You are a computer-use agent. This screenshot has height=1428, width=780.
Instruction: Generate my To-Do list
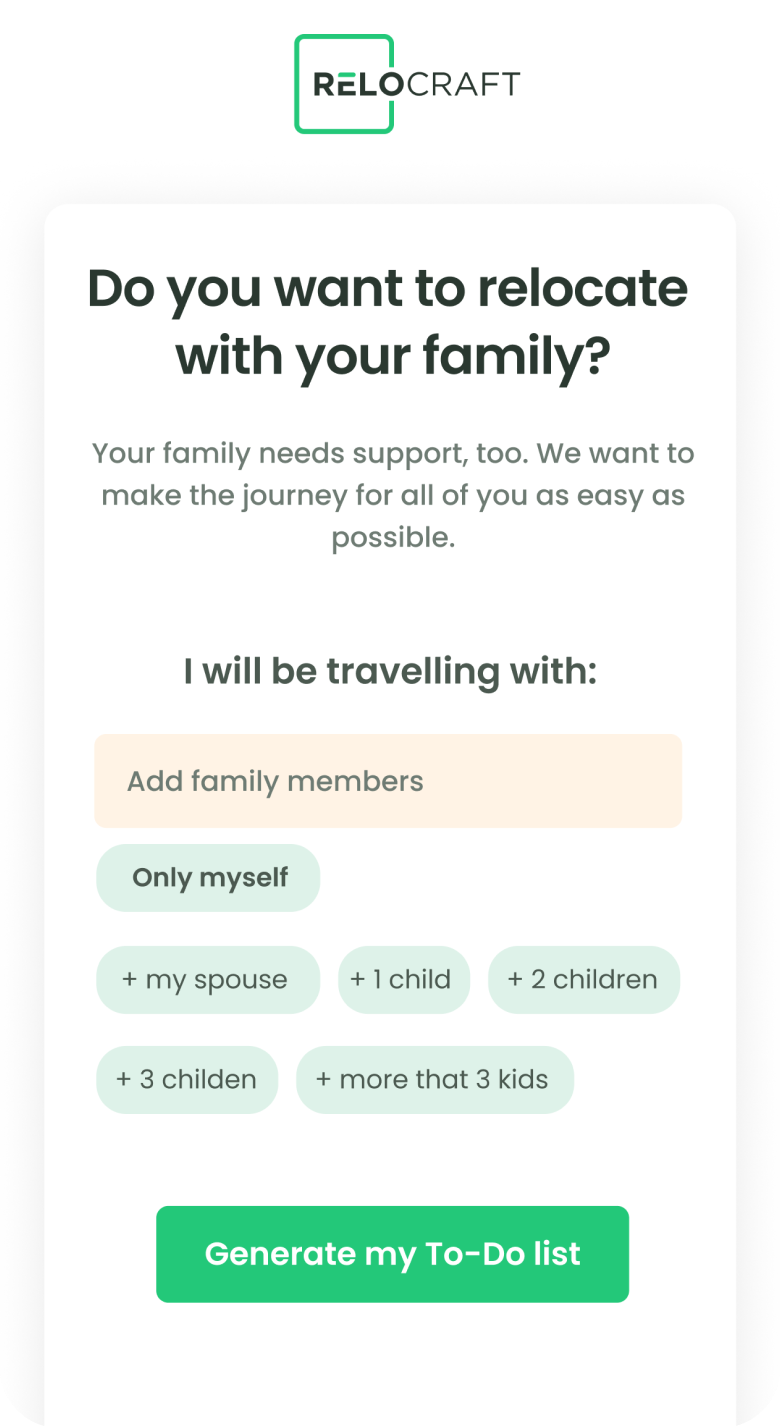coord(392,1254)
